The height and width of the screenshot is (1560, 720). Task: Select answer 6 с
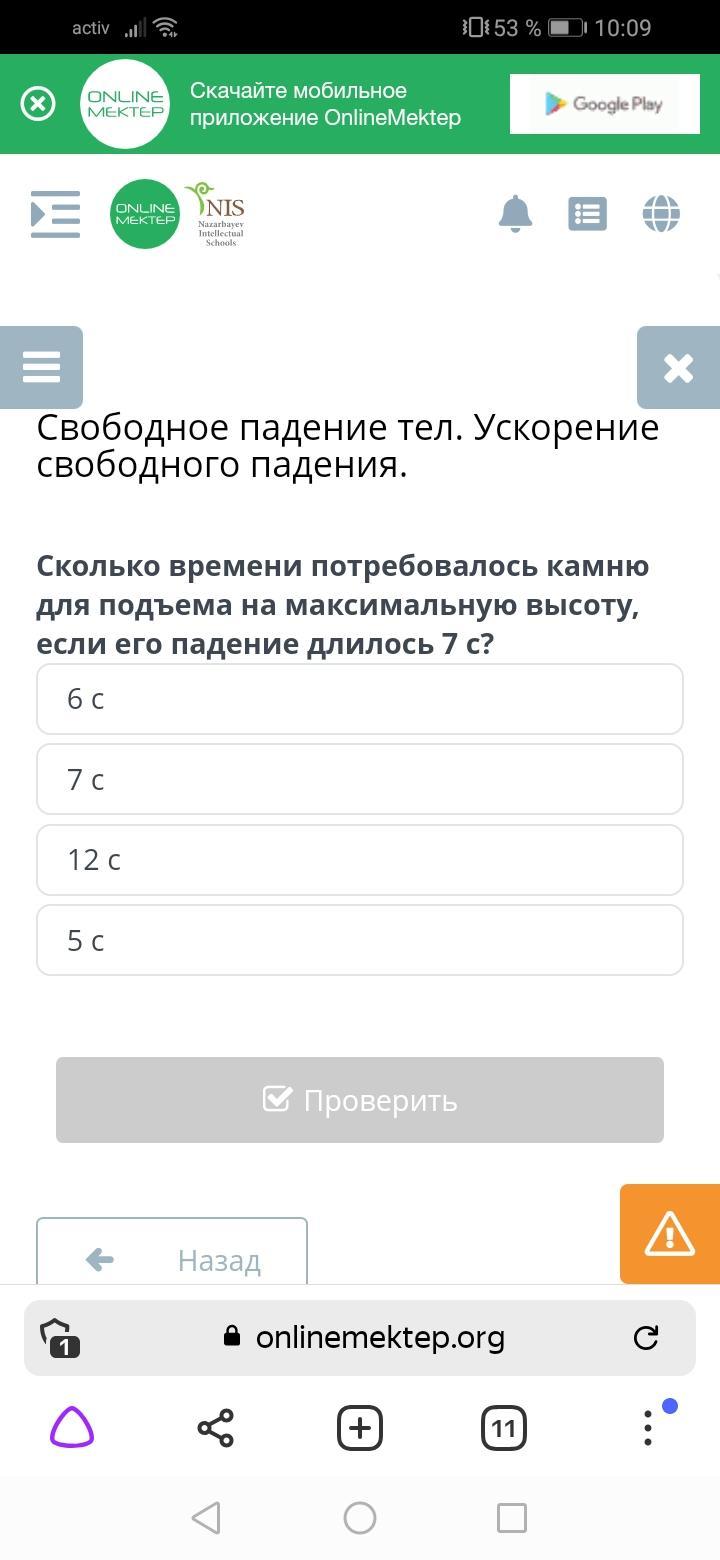pos(360,699)
